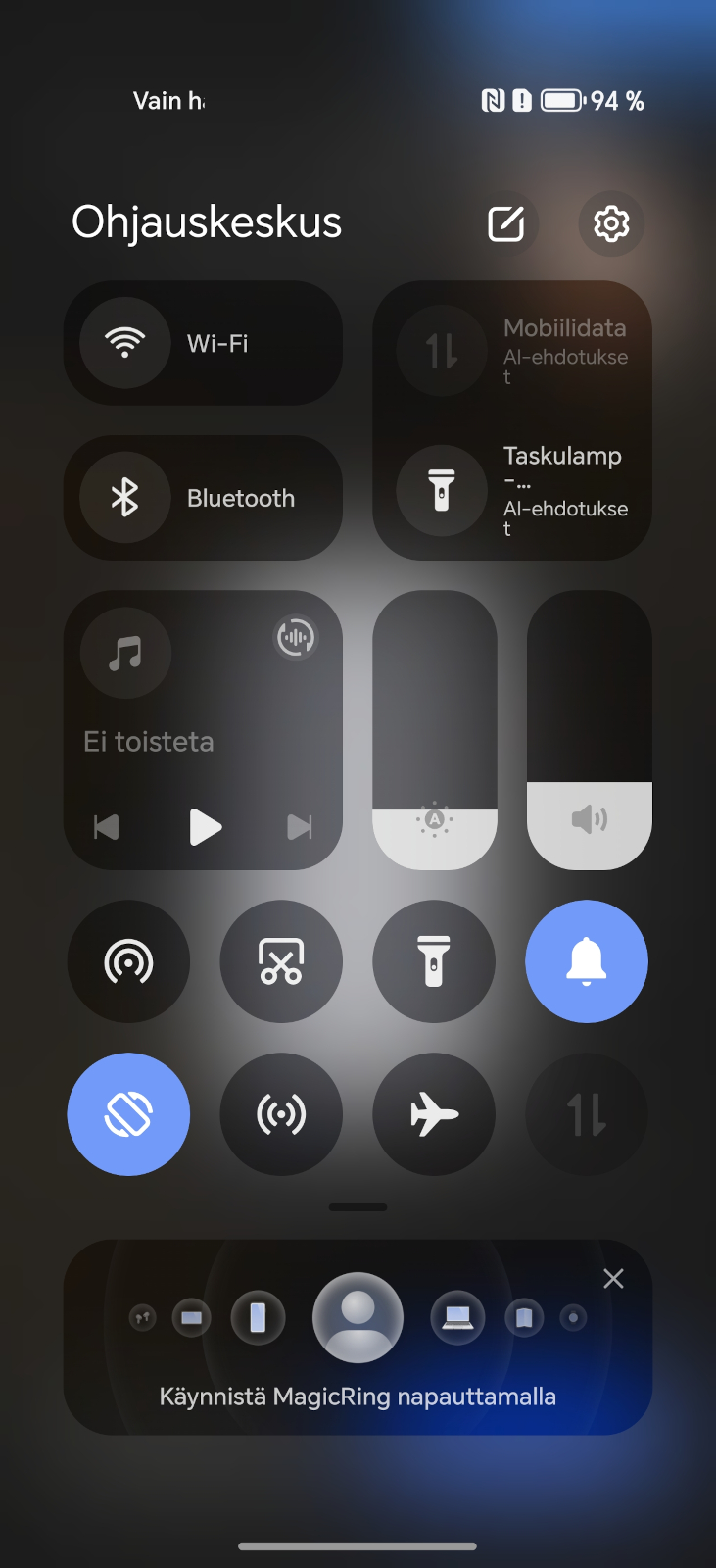Enable Mobiilidata in the AI suggestions card
The height and width of the screenshot is (1568, 716).
(x=442, y=350)
